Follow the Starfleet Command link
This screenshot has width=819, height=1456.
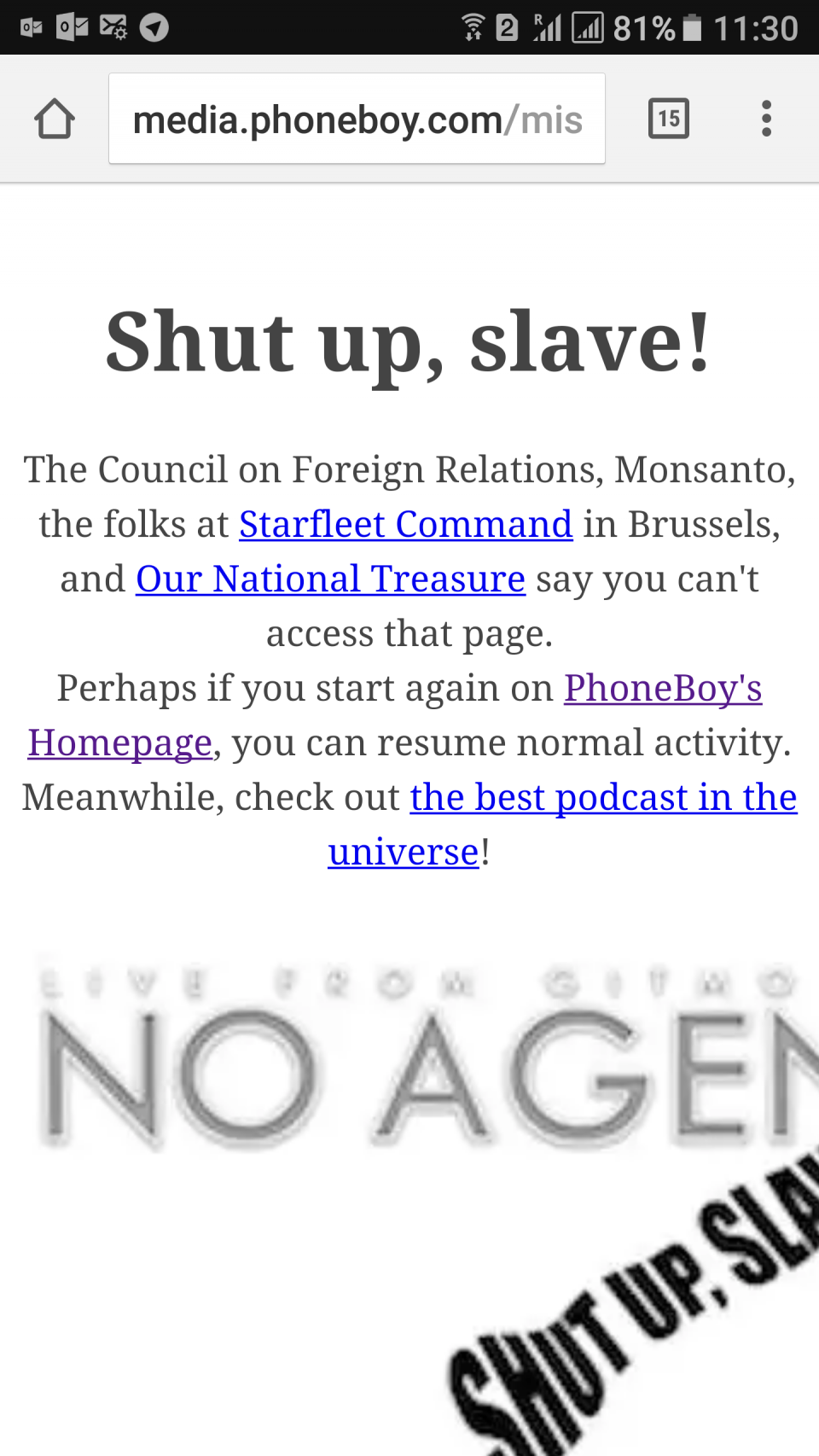[x=405, y=524]
